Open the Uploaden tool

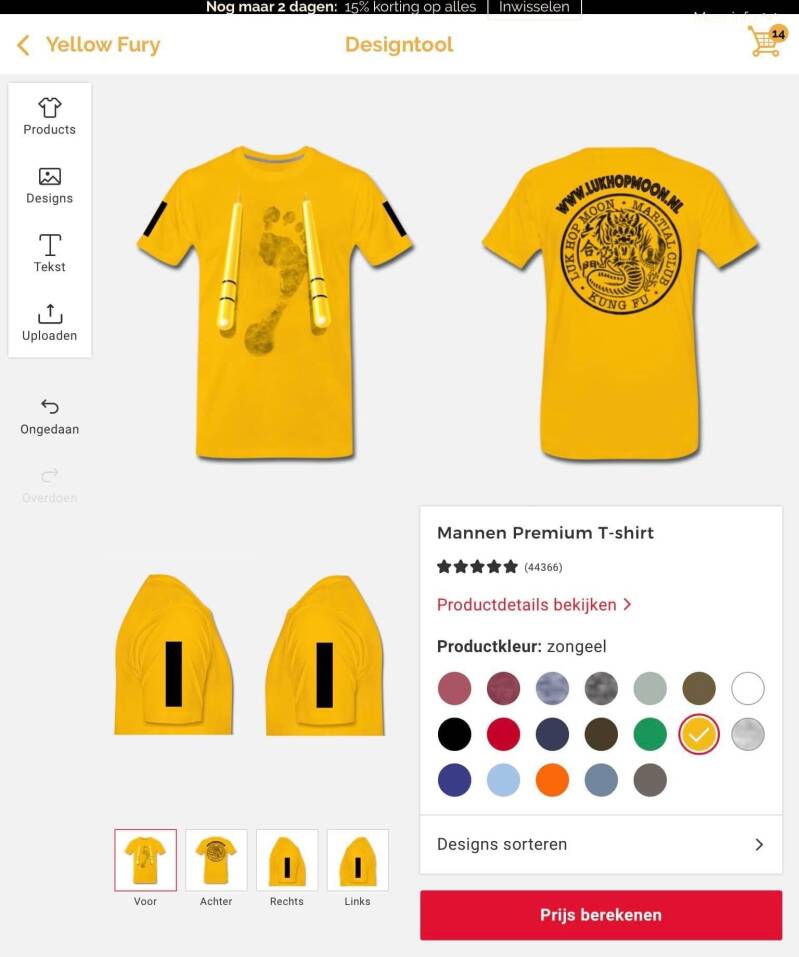point(49,323)
